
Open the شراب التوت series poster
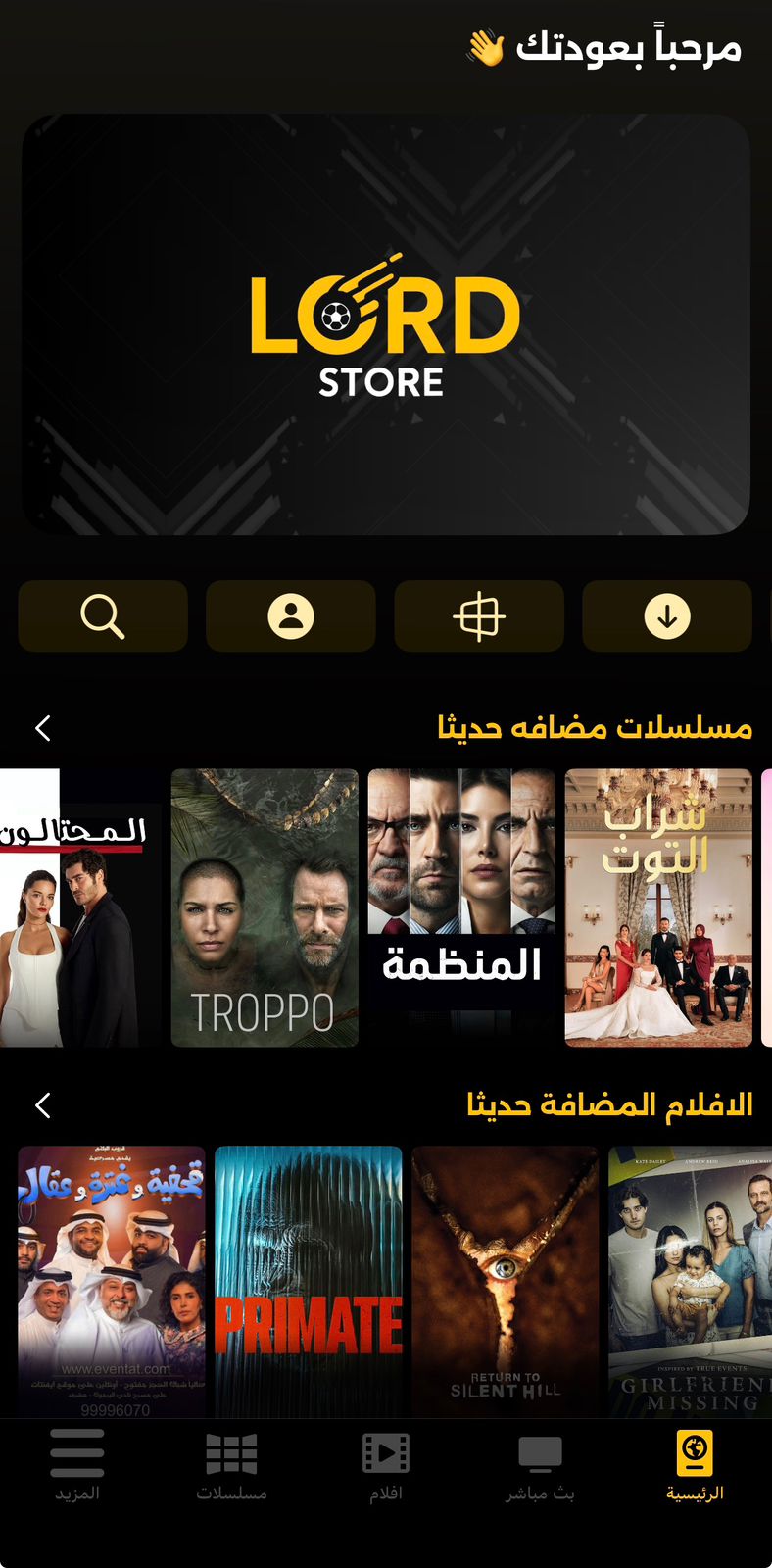coord(658,907)
